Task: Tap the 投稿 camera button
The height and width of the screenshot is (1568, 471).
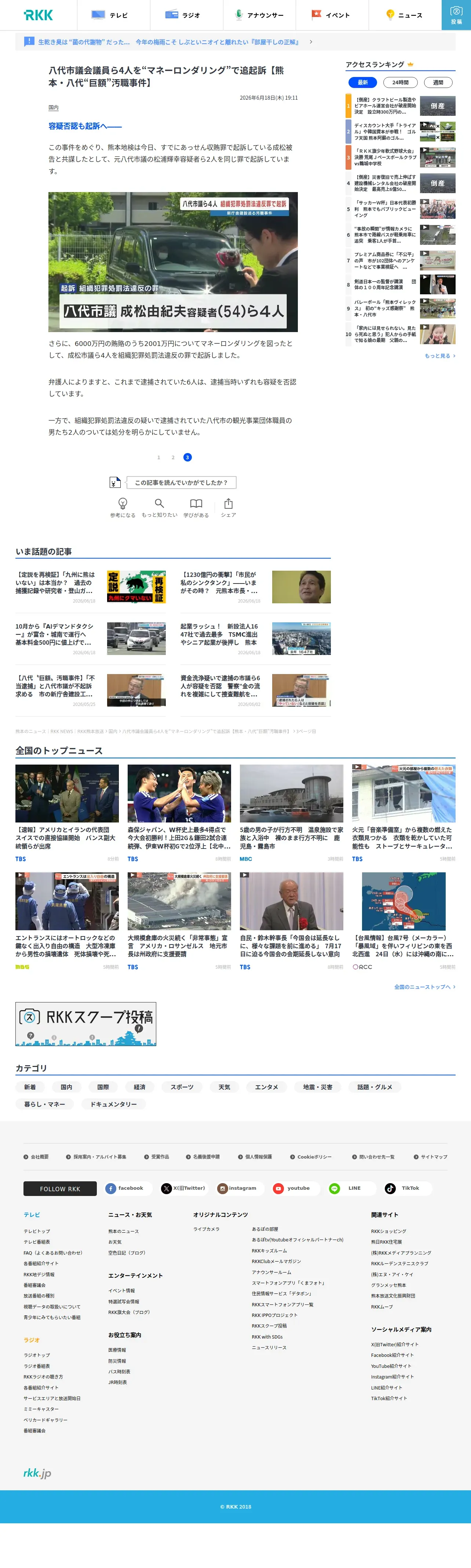Action: [456, 15]
